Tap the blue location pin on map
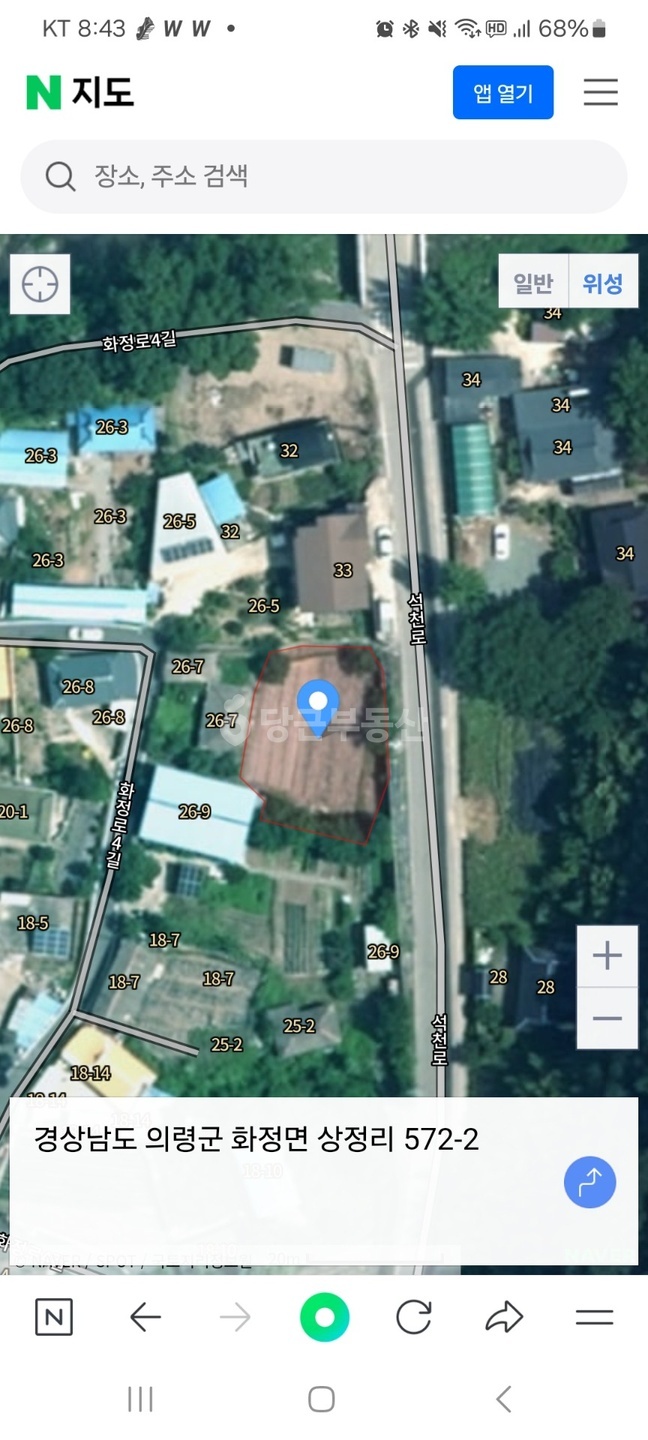 [x=318, y=705]
